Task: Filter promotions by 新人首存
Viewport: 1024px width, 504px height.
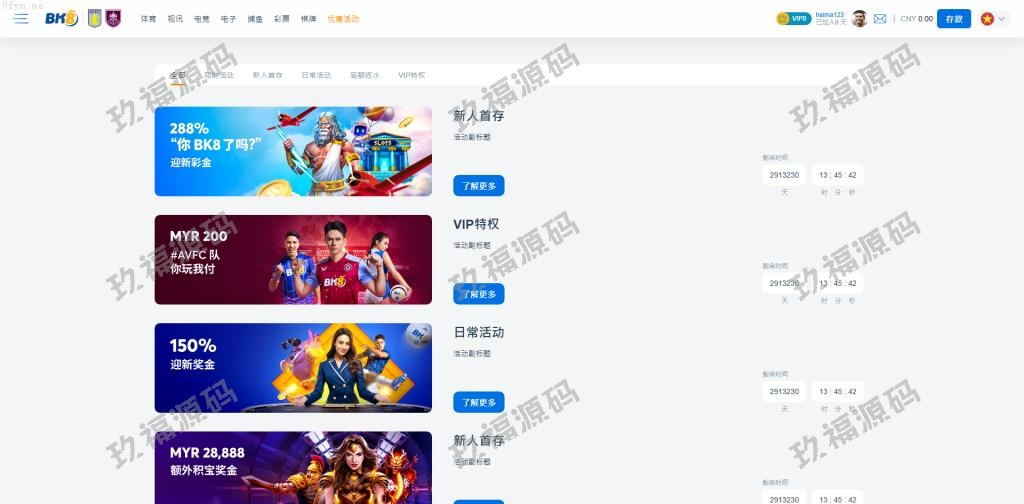Action: pyautogui.click(x=267, y=75)
